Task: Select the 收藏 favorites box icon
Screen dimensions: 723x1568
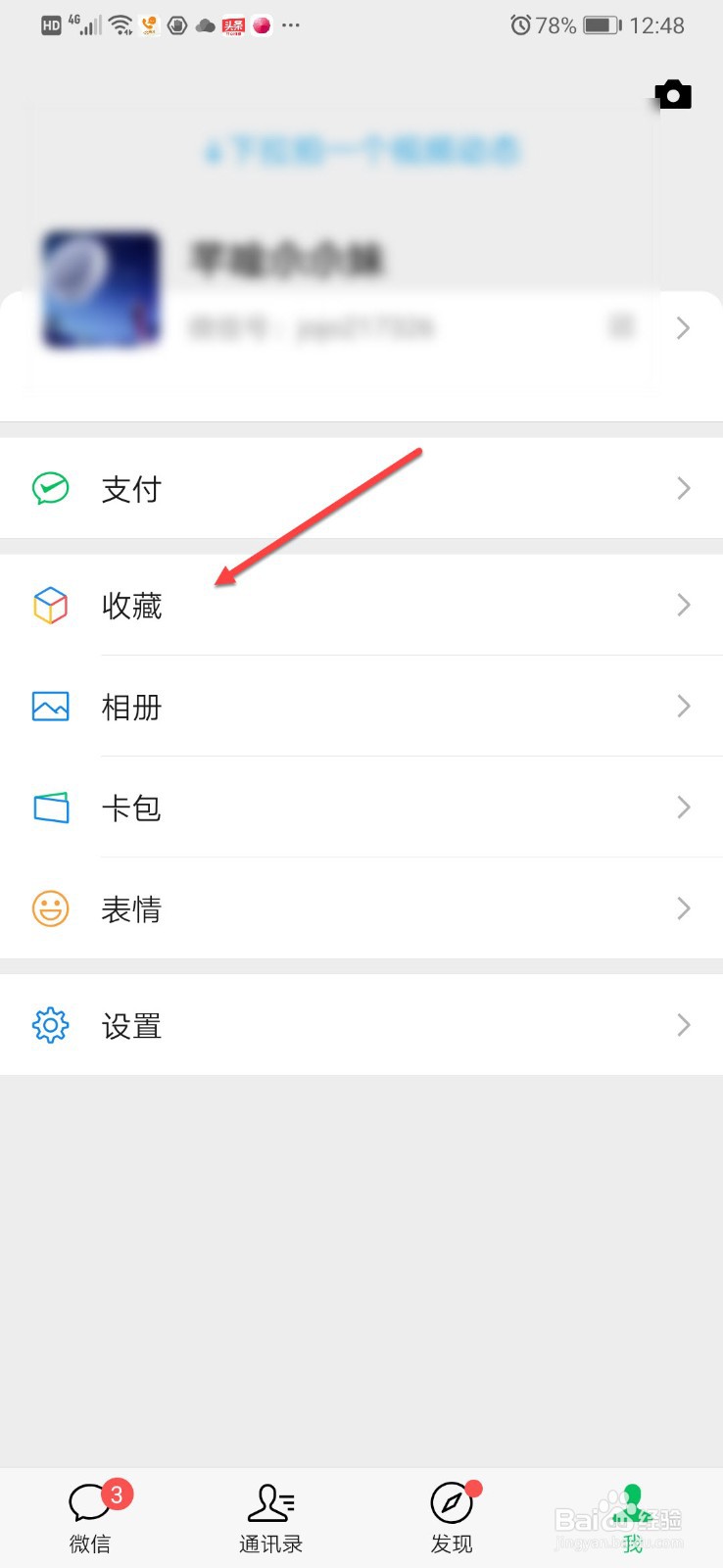Action: (x=50, y=606)
